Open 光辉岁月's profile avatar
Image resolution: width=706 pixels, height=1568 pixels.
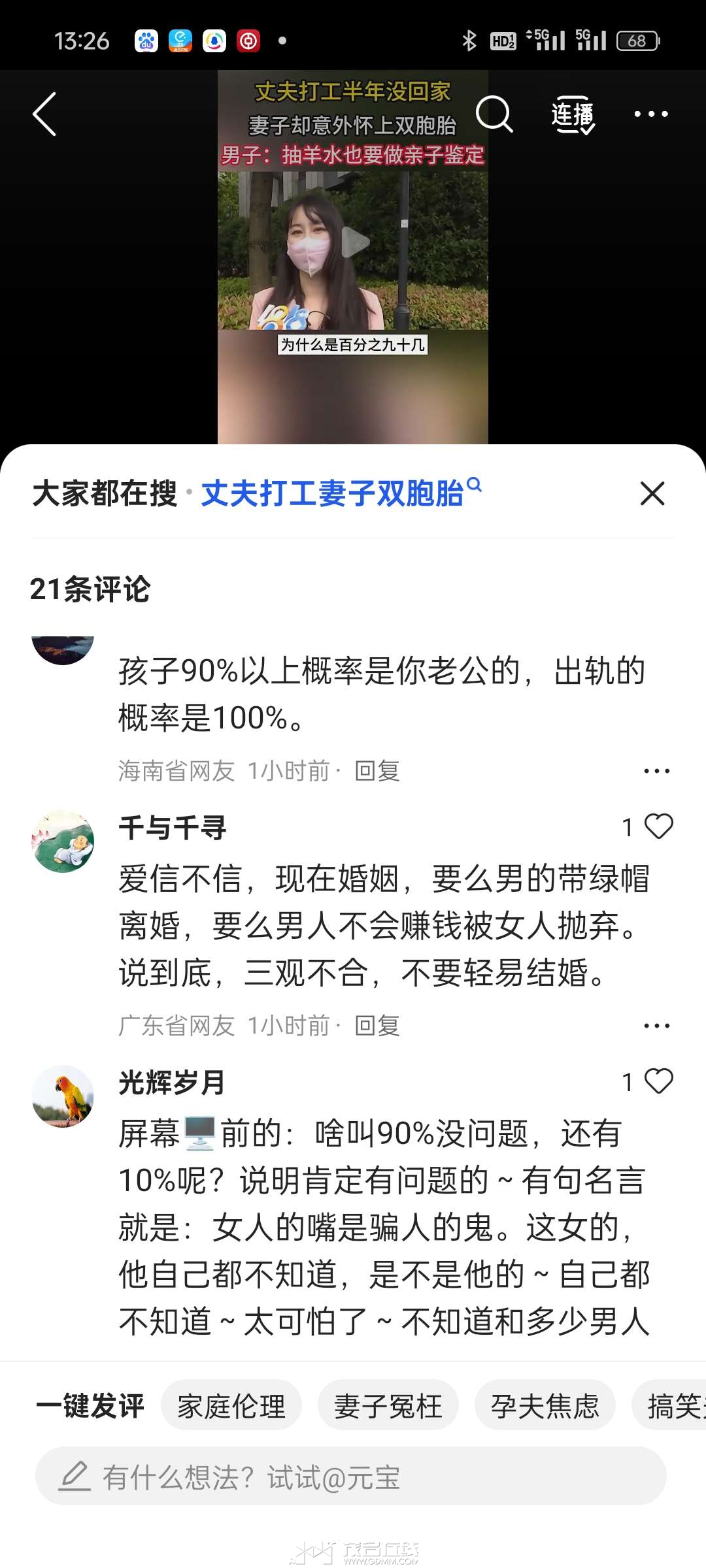63,1096
